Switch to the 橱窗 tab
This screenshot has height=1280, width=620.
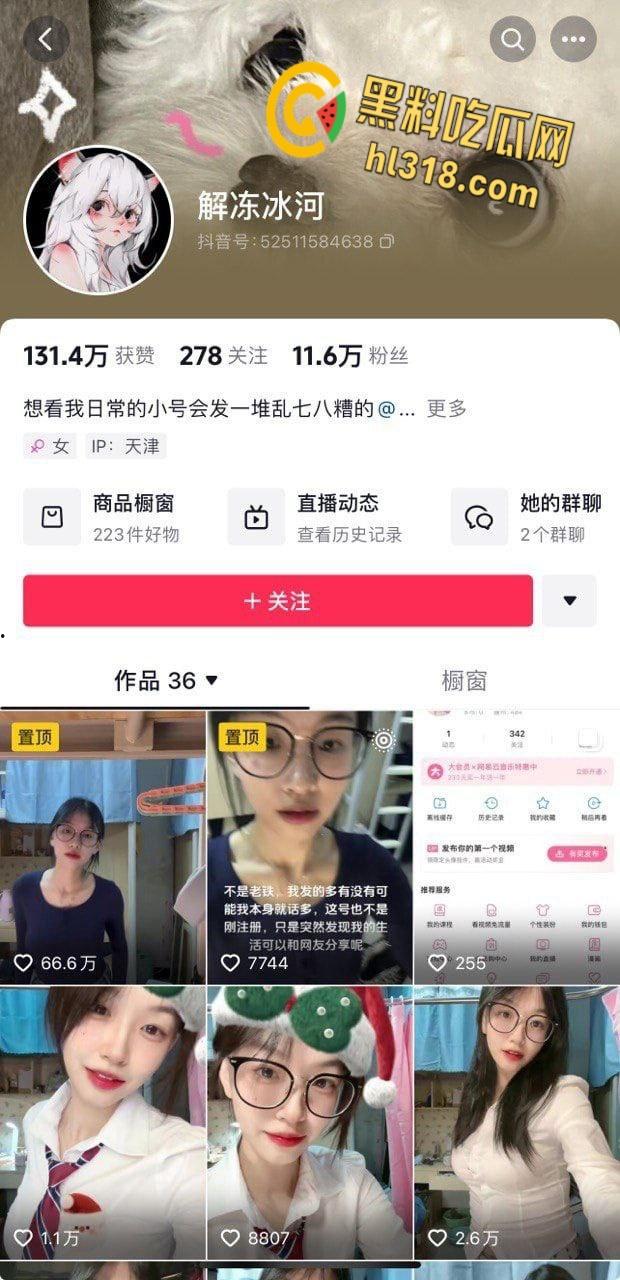point(464,681)
